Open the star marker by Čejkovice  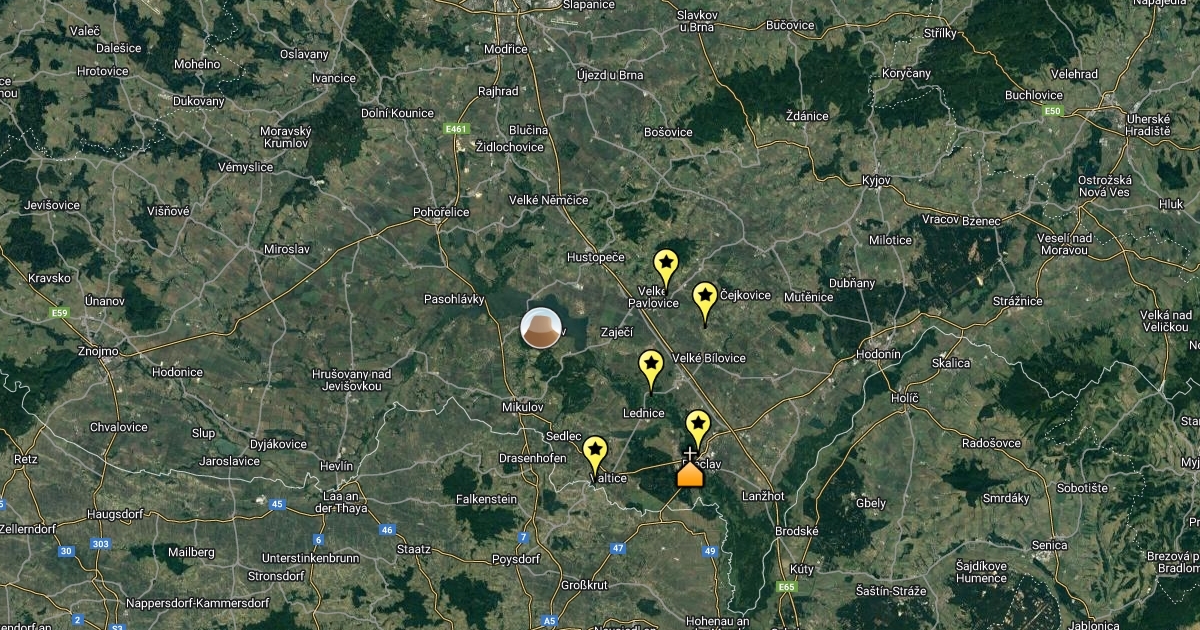coord(705,296)
